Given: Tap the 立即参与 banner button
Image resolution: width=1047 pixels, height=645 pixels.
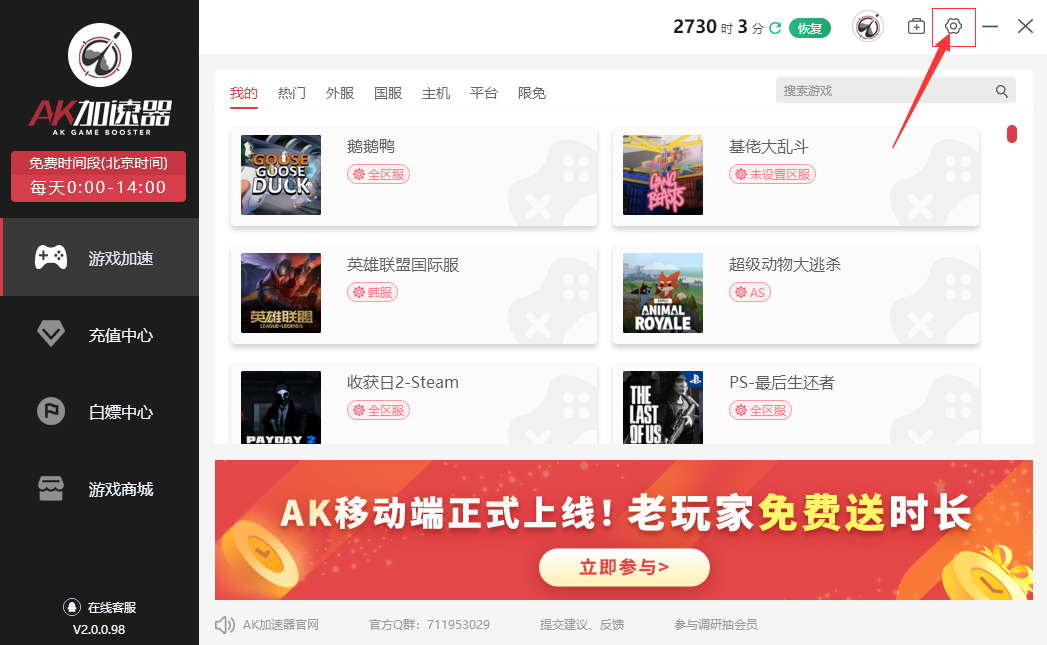Looking at the screenshot, I should [624, 567].
